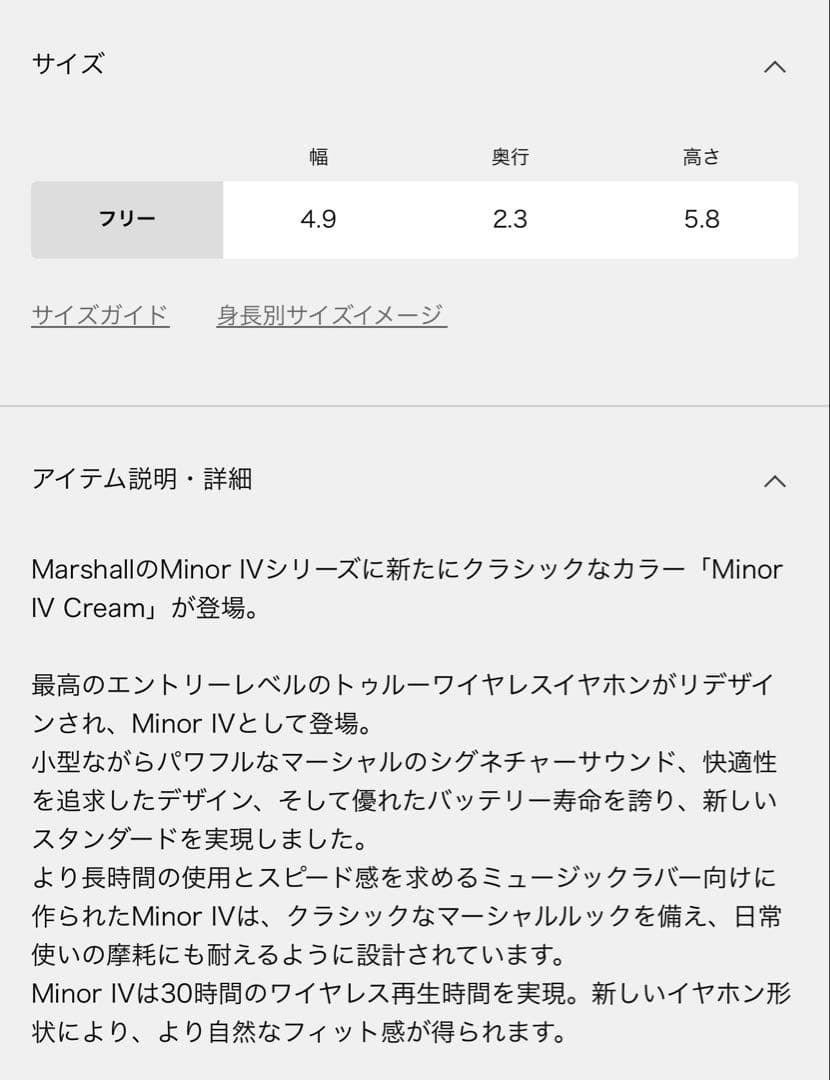Click the サイズ section title text
Viewport: 830px width, 1080px height.
coord(66,63)
